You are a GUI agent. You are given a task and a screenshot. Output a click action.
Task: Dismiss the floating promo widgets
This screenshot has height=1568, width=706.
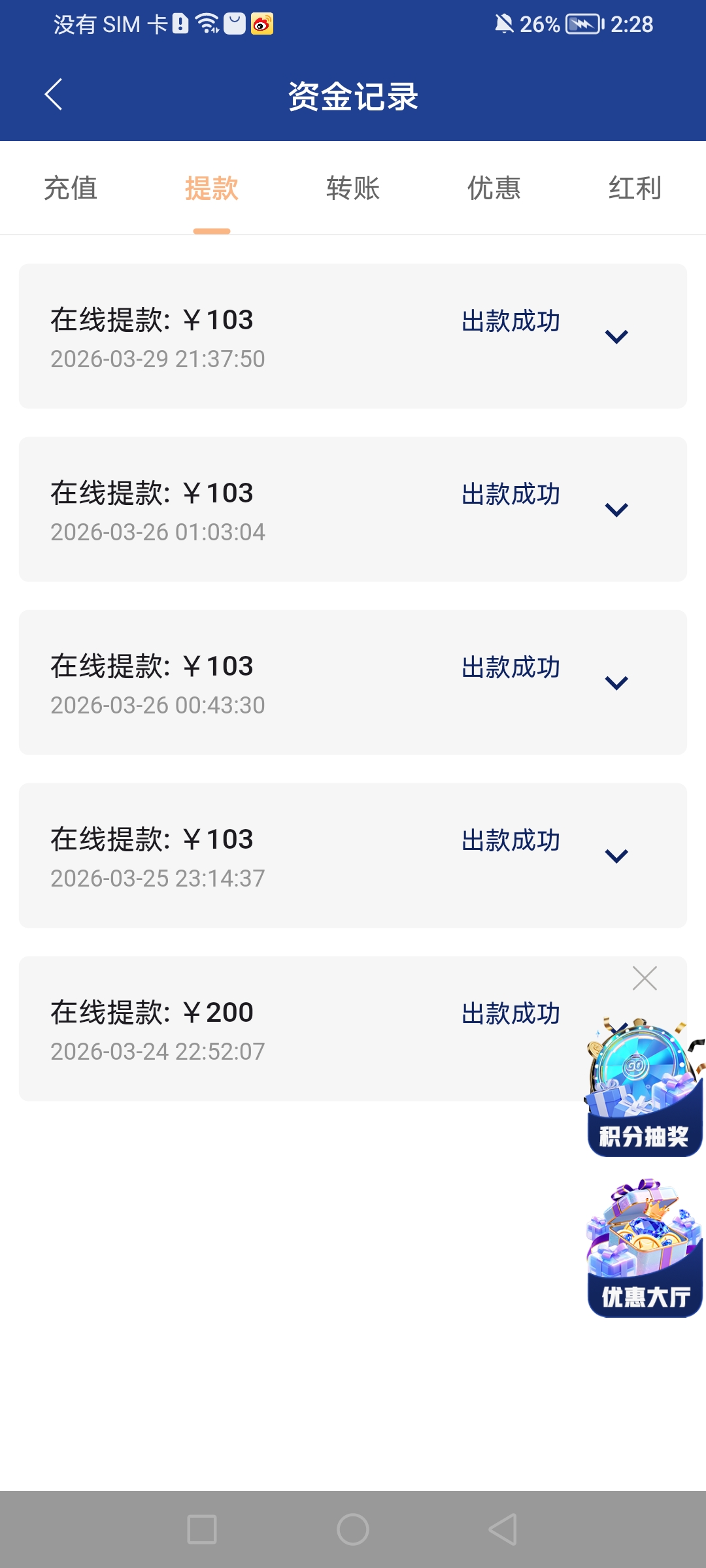[x=645, y=978]
